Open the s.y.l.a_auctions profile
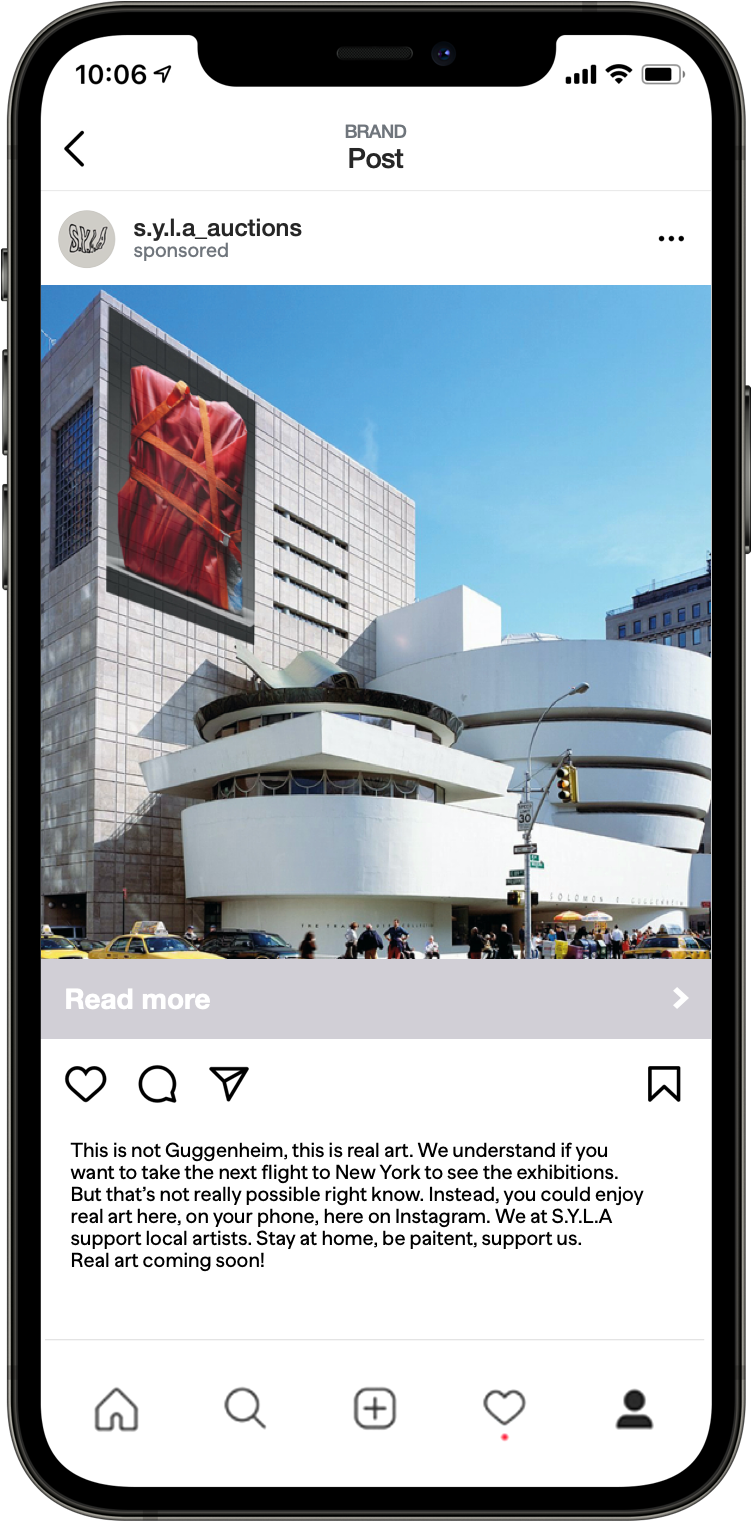 tap(217, 228)
